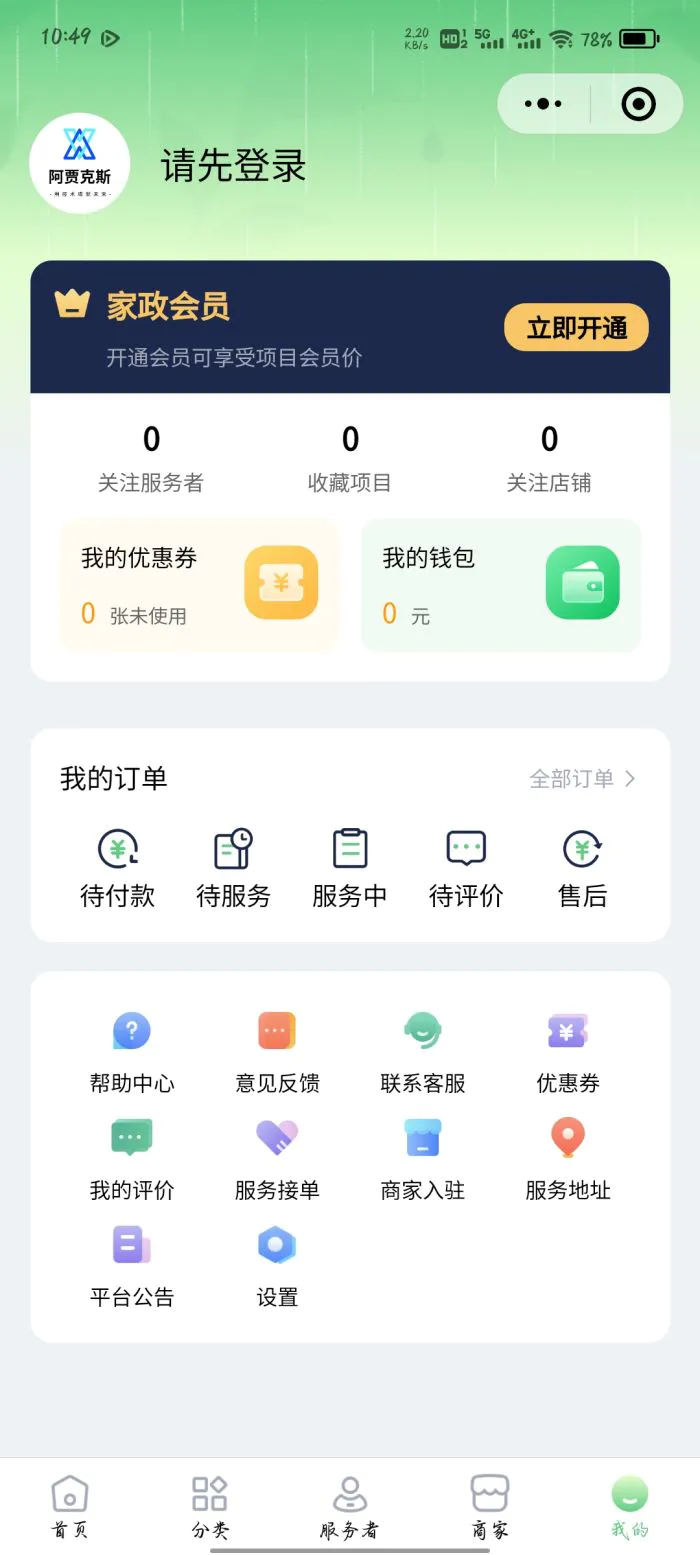Activate membership with 立即开通 button
This screenshot has width=700, height=1555.
pos(576,327)
